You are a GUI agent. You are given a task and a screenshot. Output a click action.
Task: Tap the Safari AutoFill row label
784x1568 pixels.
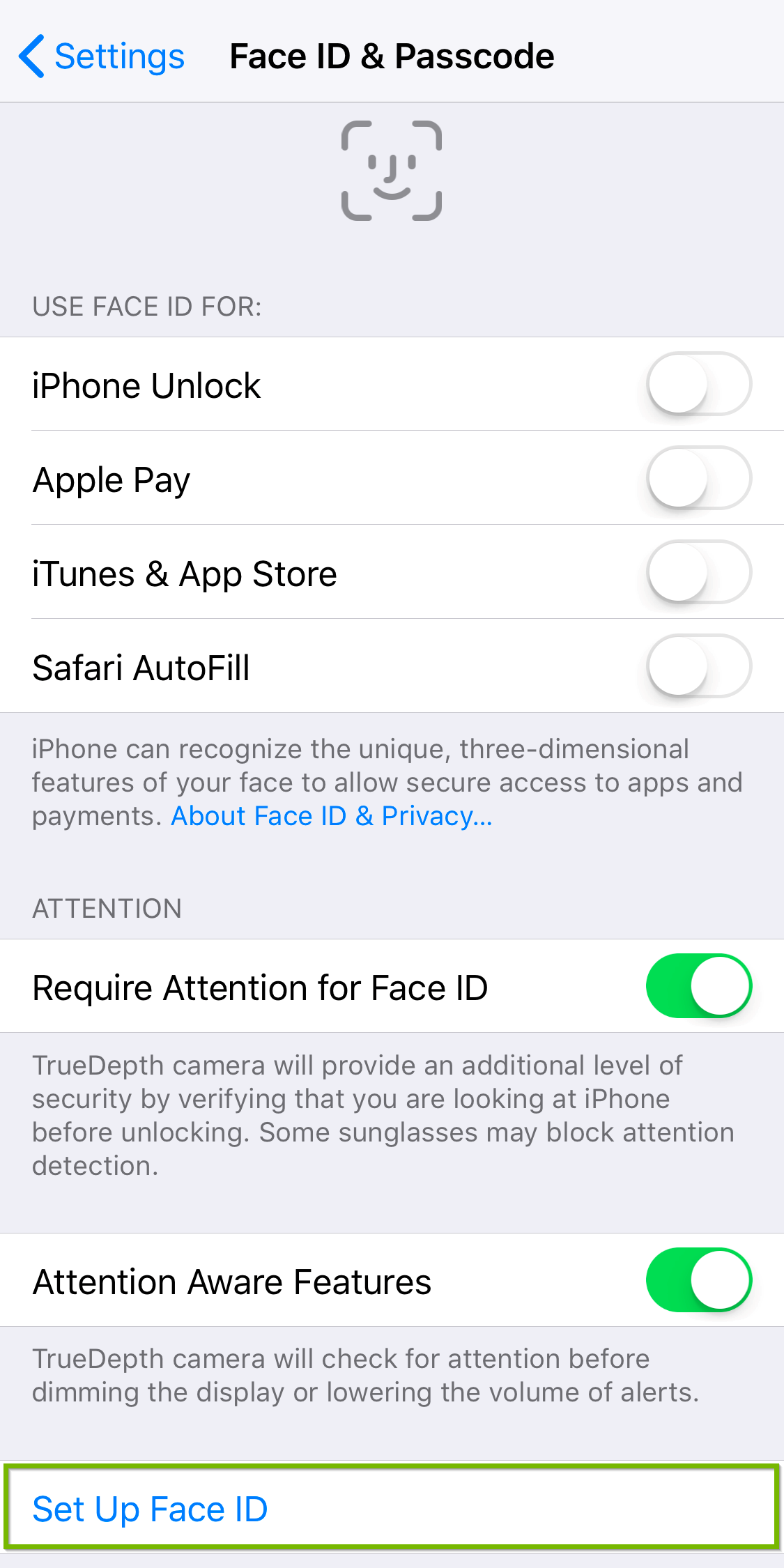click(141, 668)
